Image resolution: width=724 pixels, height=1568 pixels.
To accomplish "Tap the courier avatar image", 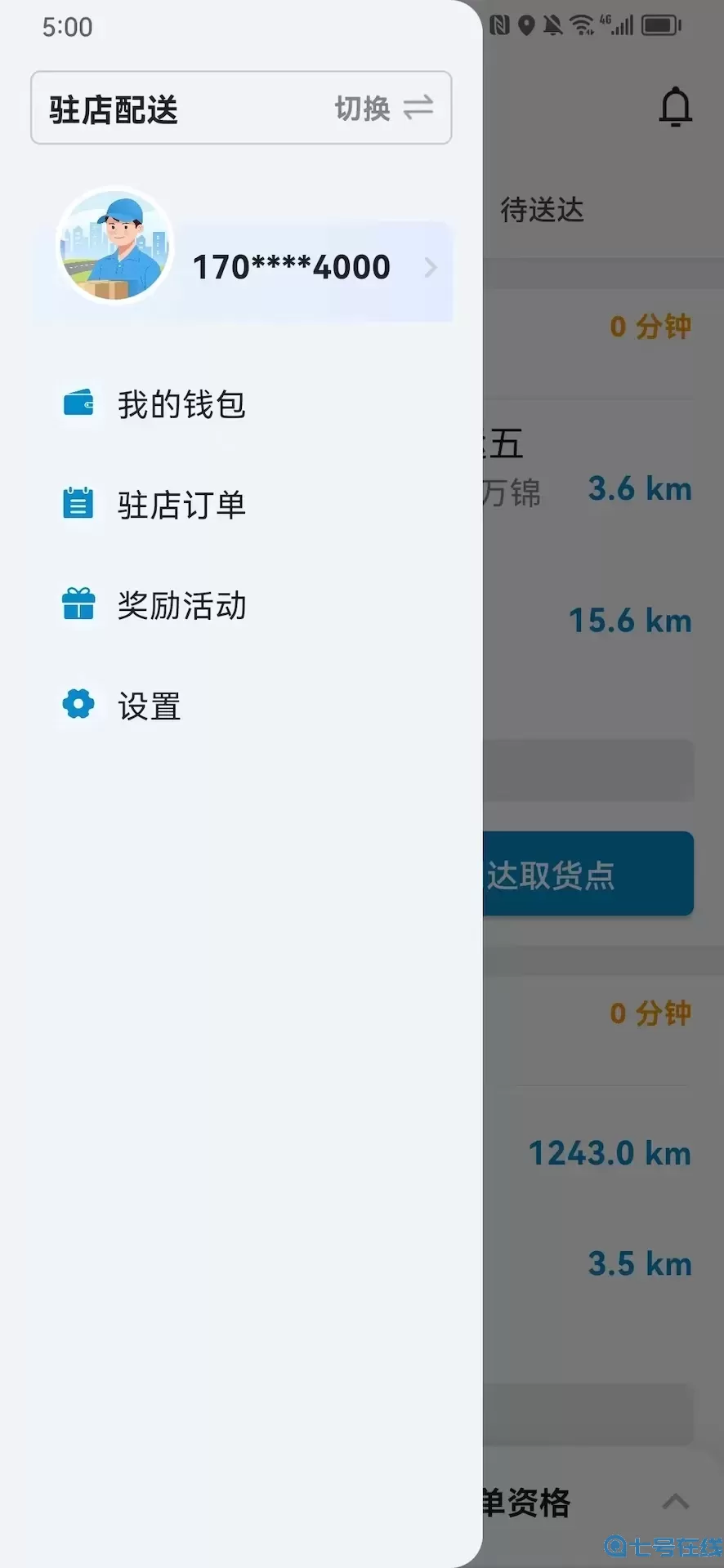I will click(114, 247).
